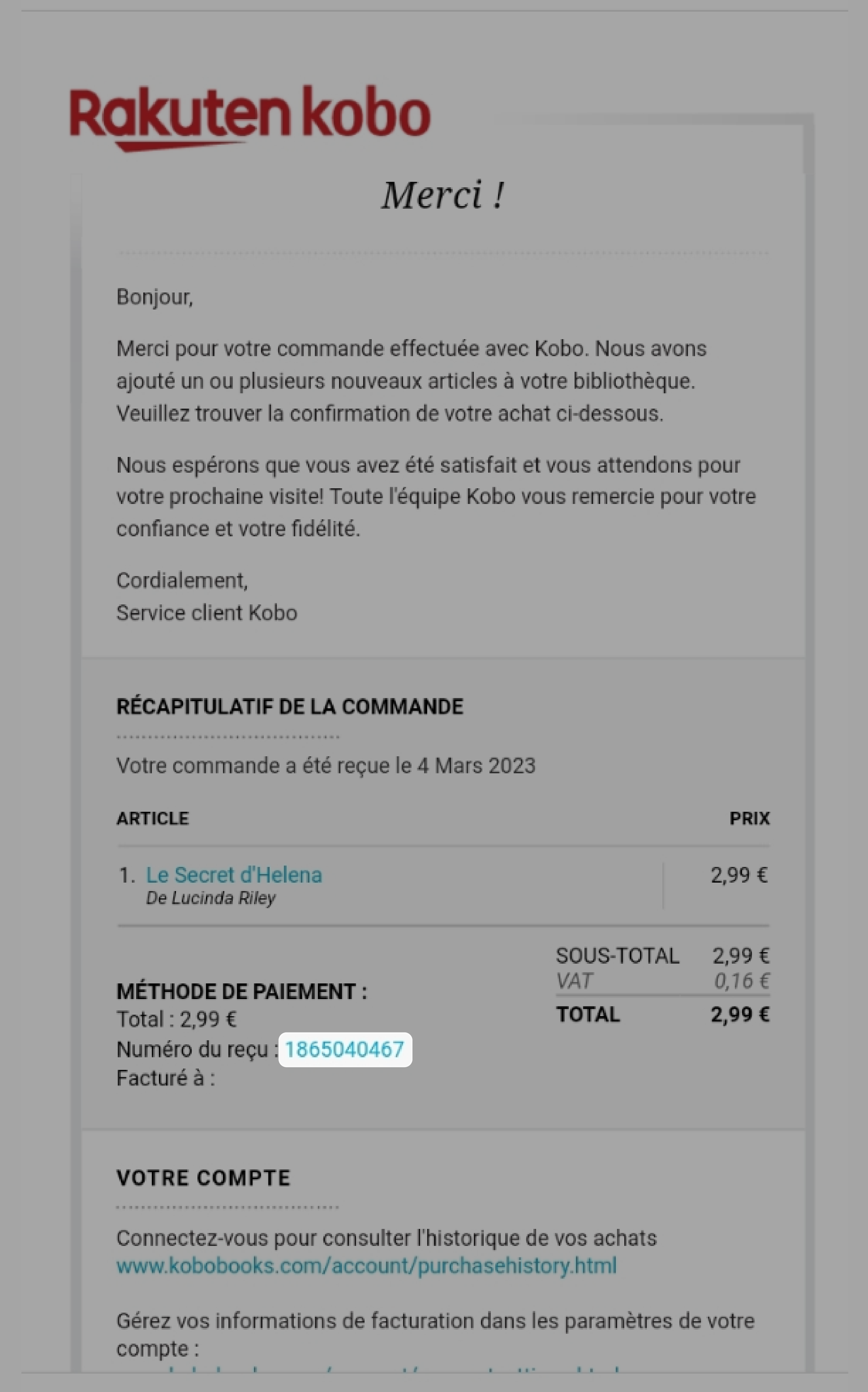Open receipt number 1865040467 link
Screen dimensions: 868x1392
click(344, 1049)
